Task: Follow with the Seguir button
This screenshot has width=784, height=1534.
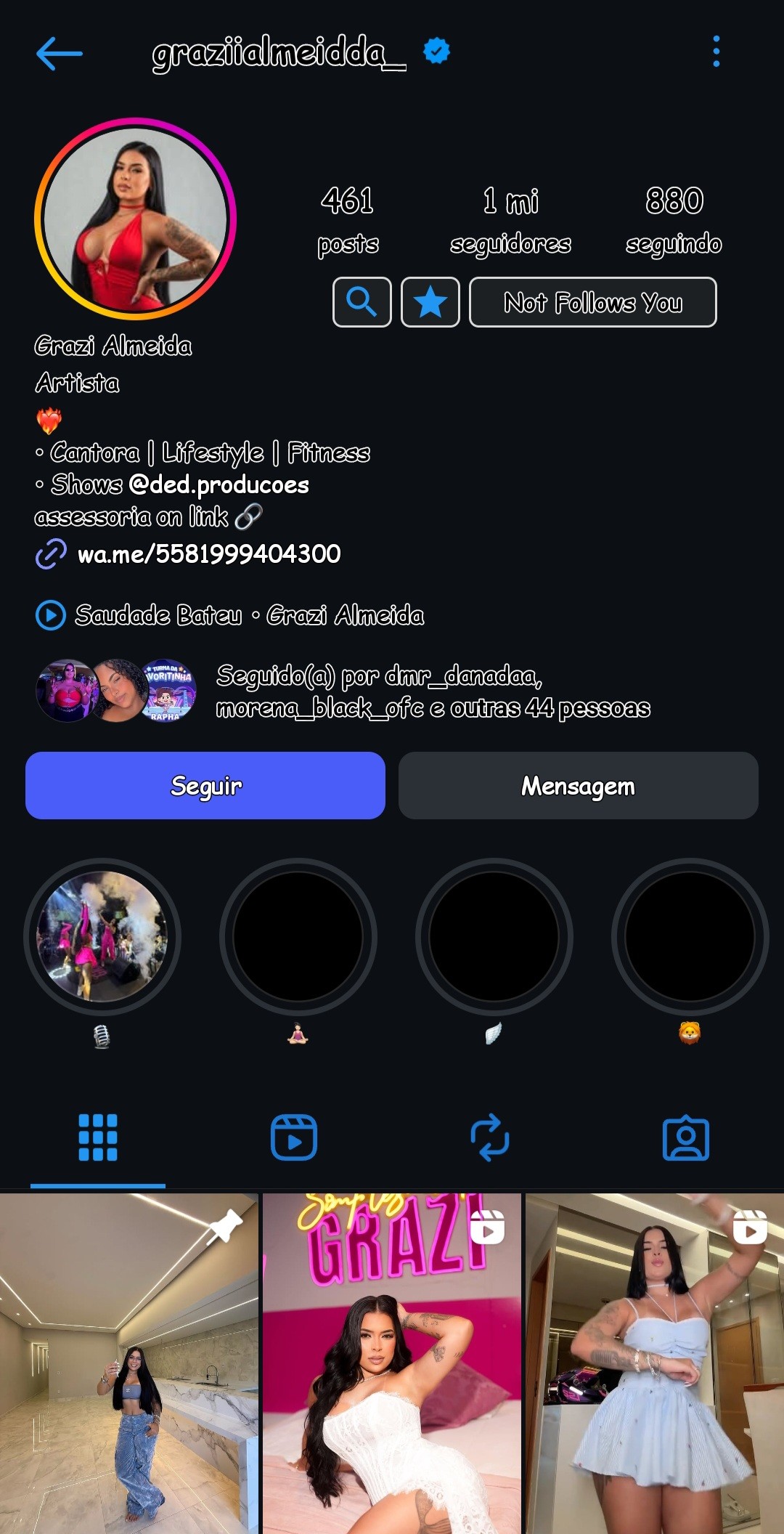Action: pos(205,786)
